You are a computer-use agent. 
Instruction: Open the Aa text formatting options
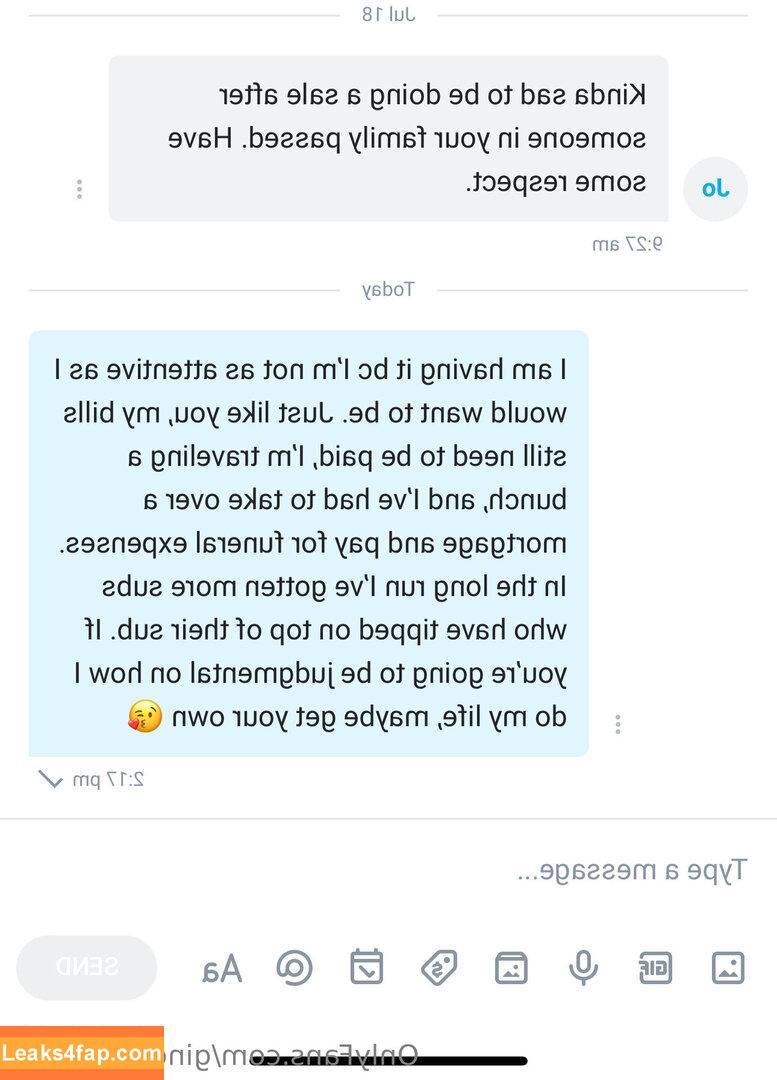pyautogui.click(x=222, y=968)
